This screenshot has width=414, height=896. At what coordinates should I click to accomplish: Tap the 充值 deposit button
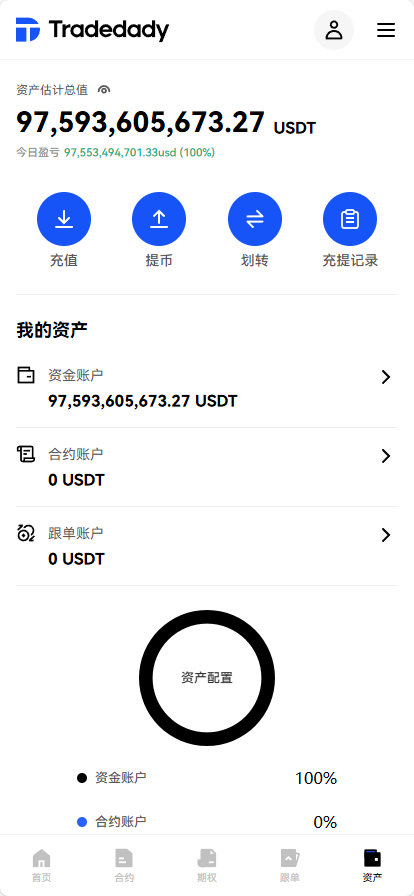click(x=64, y=230)
